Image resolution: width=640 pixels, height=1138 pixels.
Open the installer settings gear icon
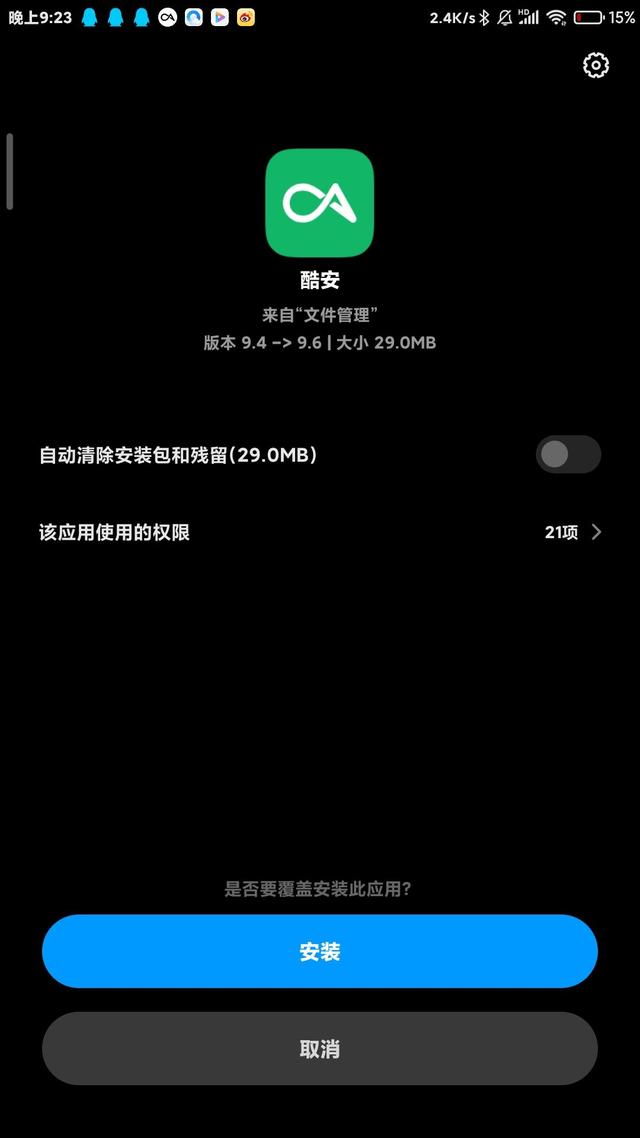click(x=596, y=65)
